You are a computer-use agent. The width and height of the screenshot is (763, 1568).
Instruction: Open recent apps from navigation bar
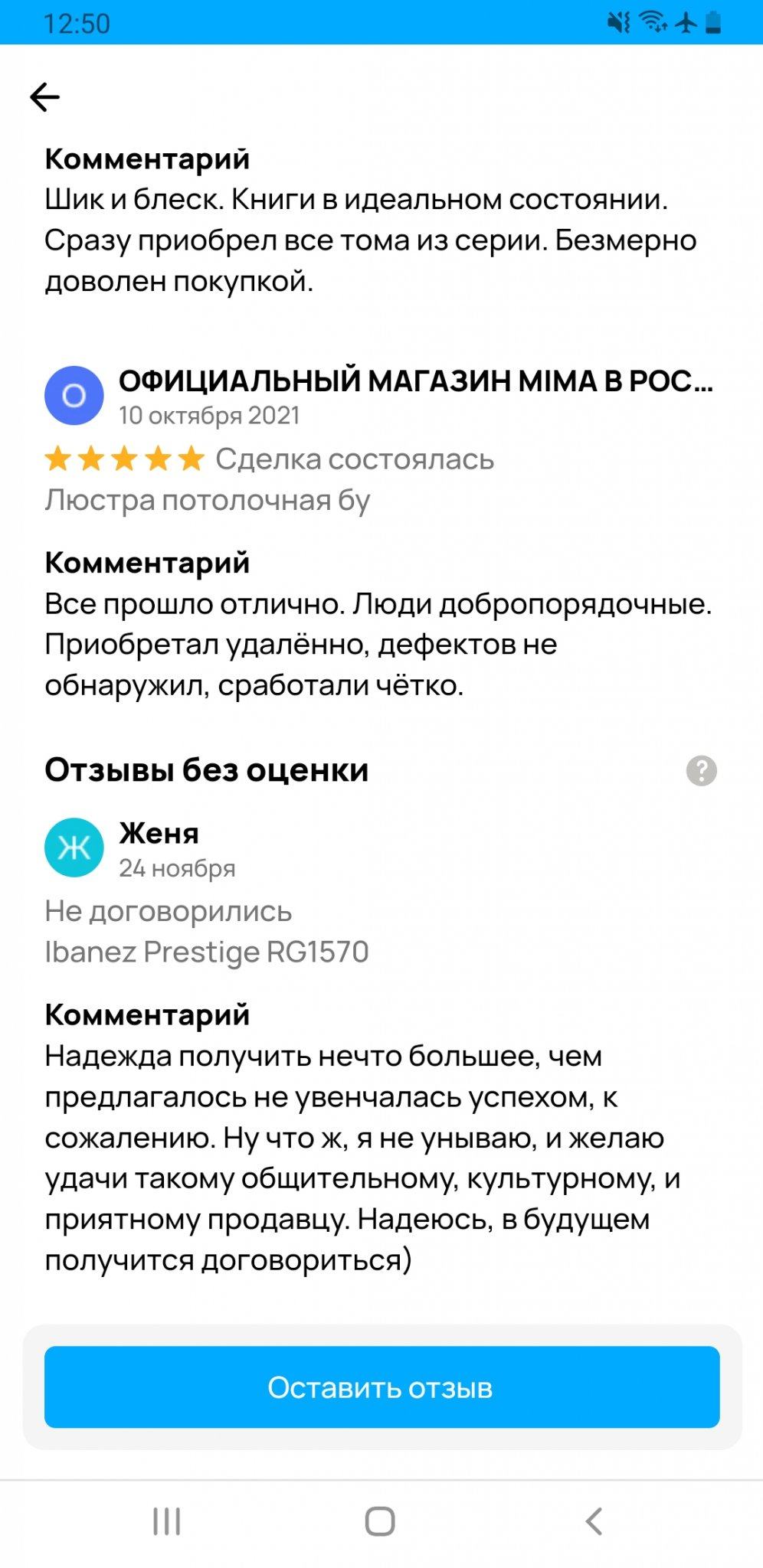pos(167,1521)
